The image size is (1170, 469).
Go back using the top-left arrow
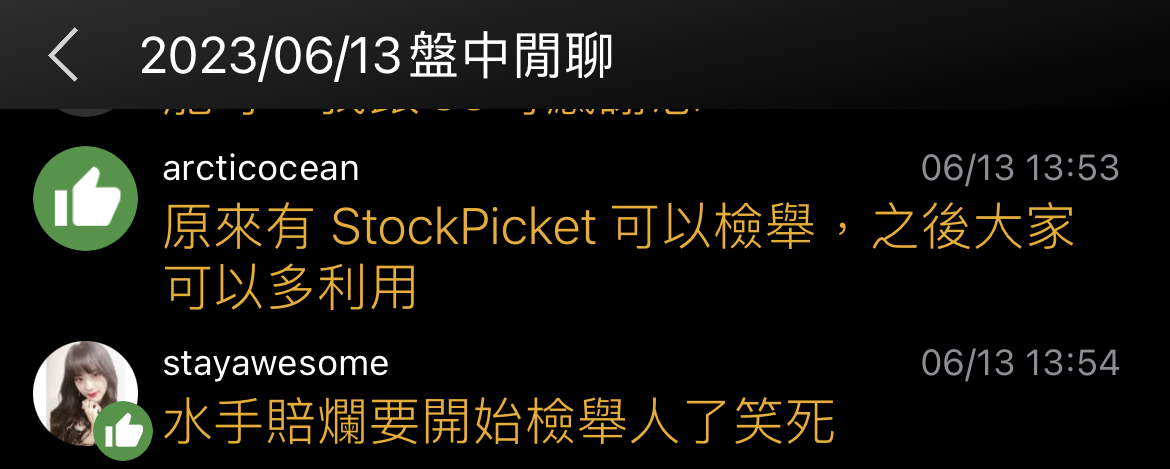[x=63, y=55]
